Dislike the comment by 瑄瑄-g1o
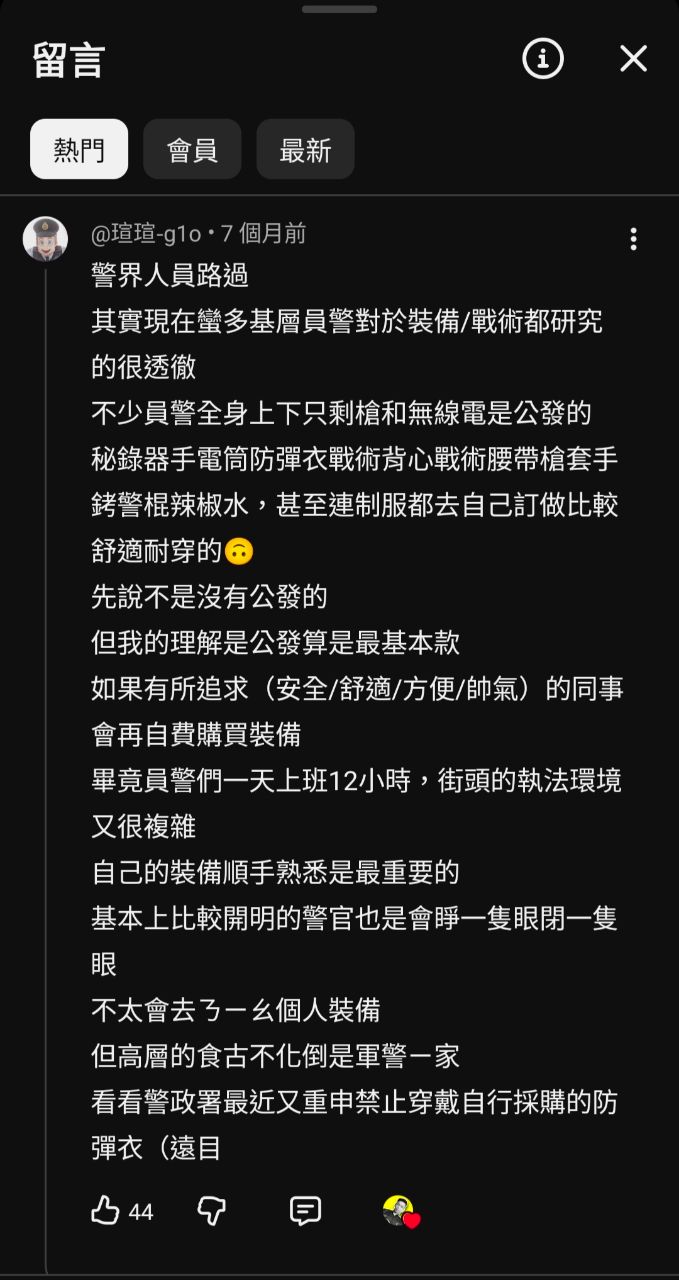Screen dimensions: 679x1280 (212, 1211)
